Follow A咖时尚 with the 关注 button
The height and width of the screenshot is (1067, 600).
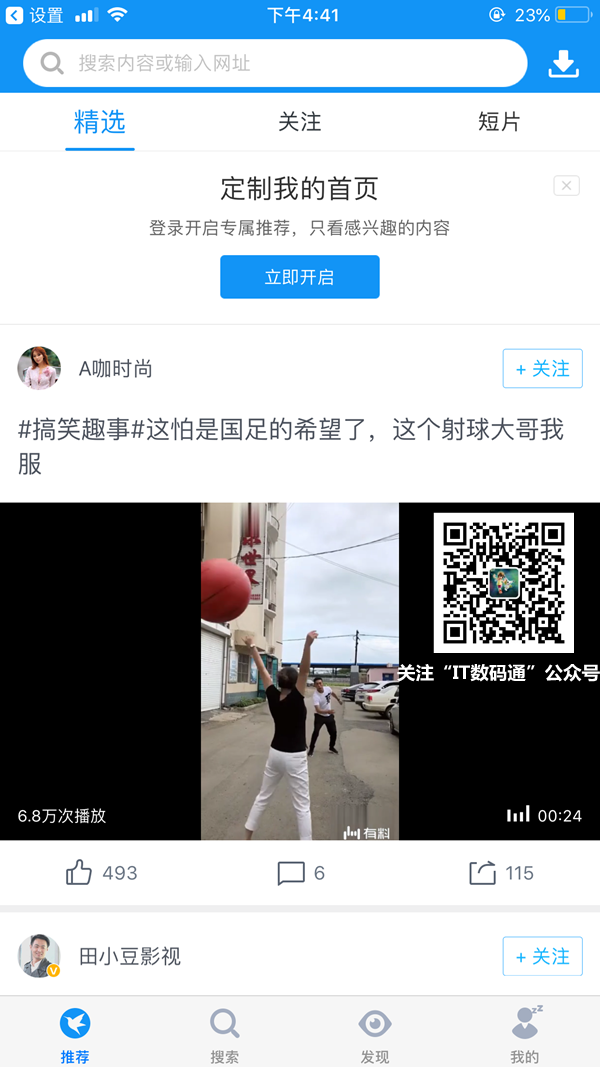[542, 369]
